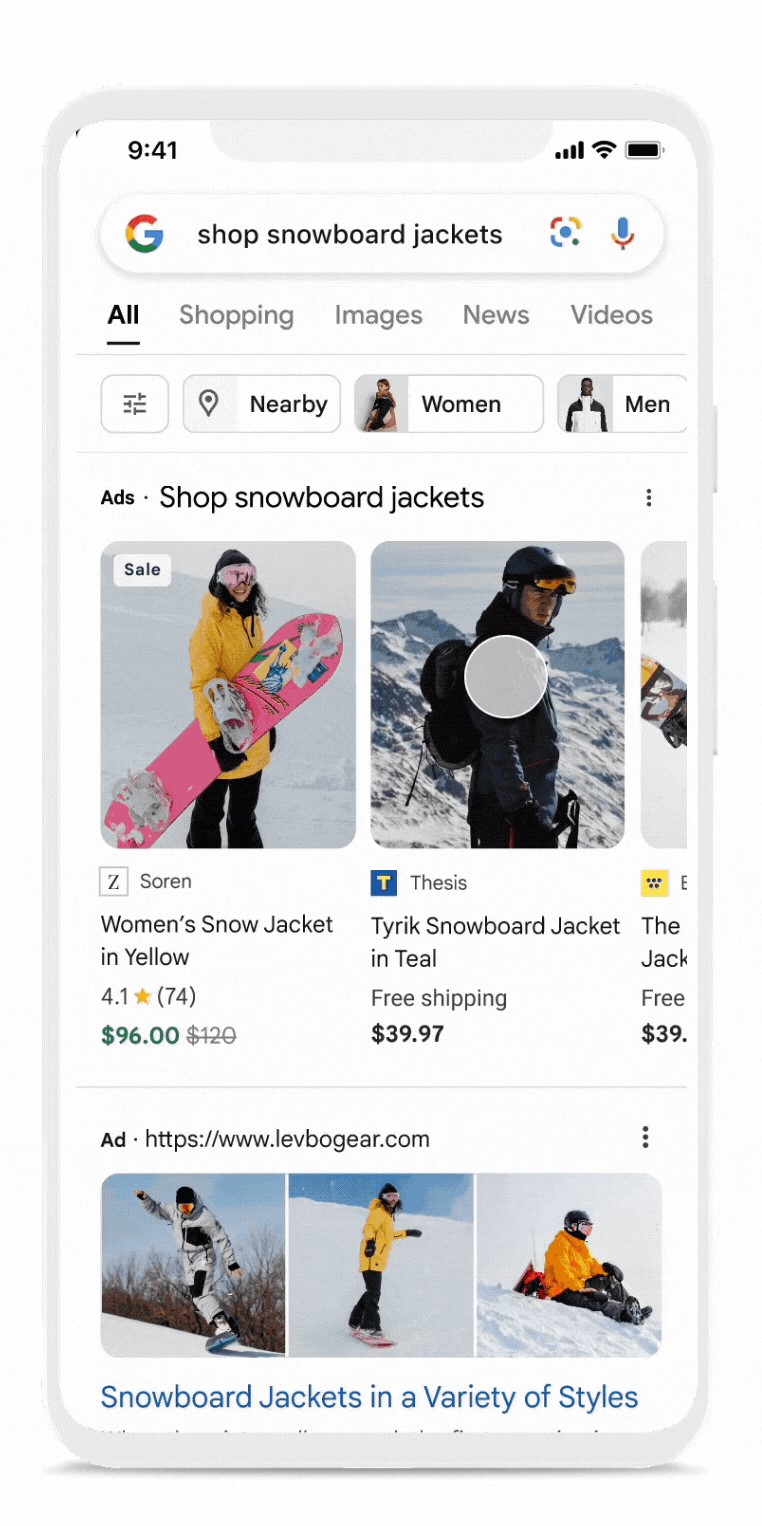The height and width of the screenshot is (1526, 762).
Task: Filter results by Men
Action: pos(622,404)
